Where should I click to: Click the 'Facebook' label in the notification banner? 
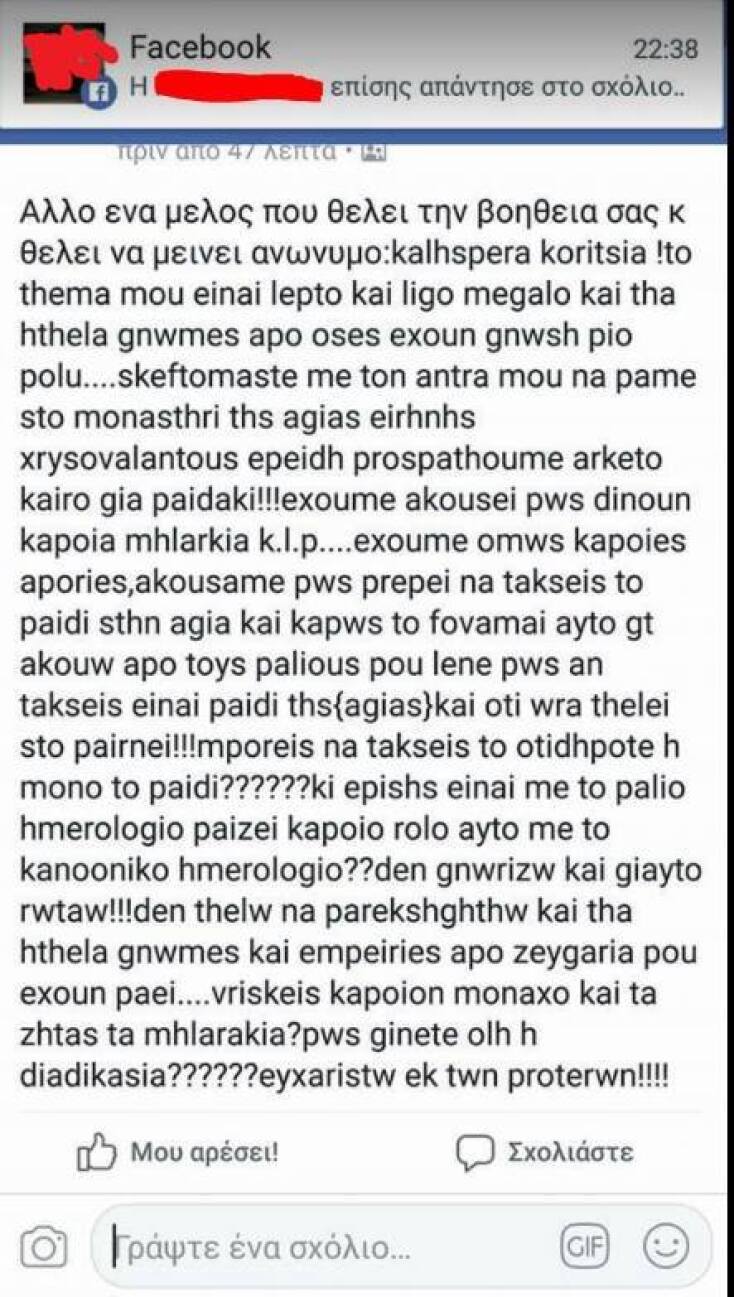[x=200, y=47]
